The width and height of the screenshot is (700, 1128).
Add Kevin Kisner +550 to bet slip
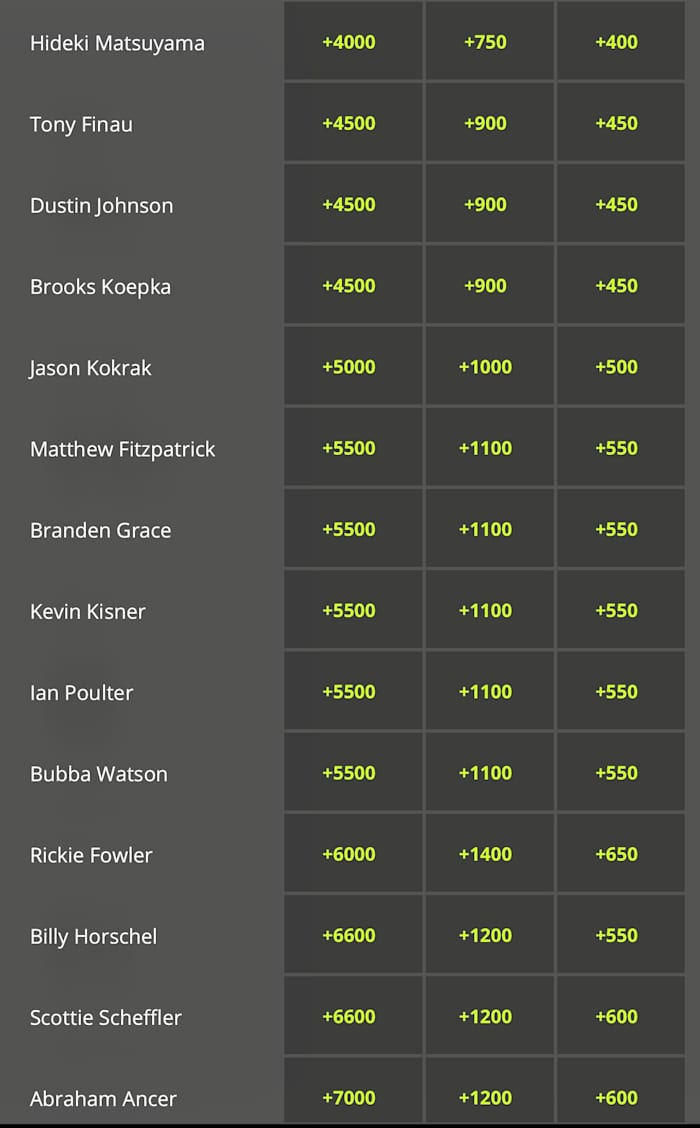pos(616,610)
